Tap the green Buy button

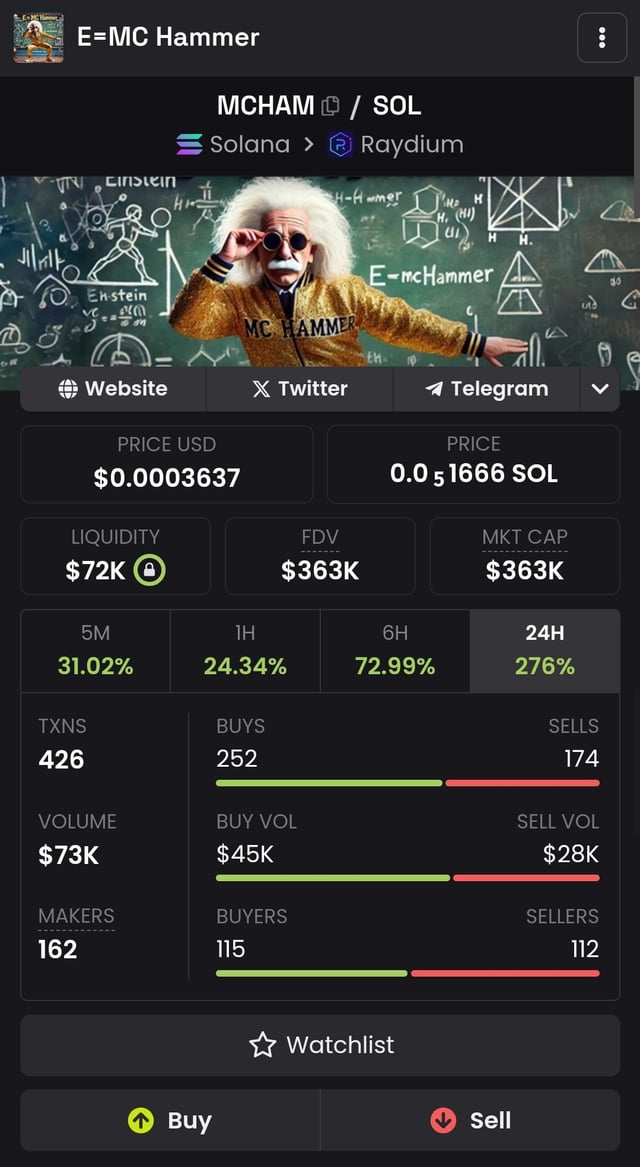click(x=170, y=1120)
